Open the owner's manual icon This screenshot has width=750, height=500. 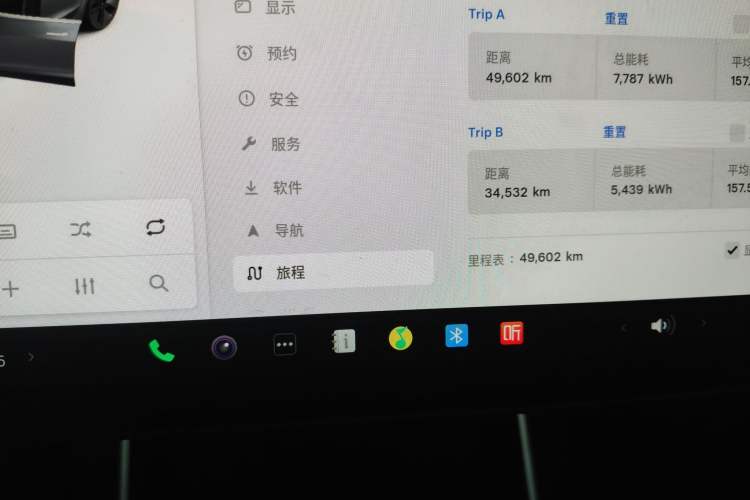(343, 342)
